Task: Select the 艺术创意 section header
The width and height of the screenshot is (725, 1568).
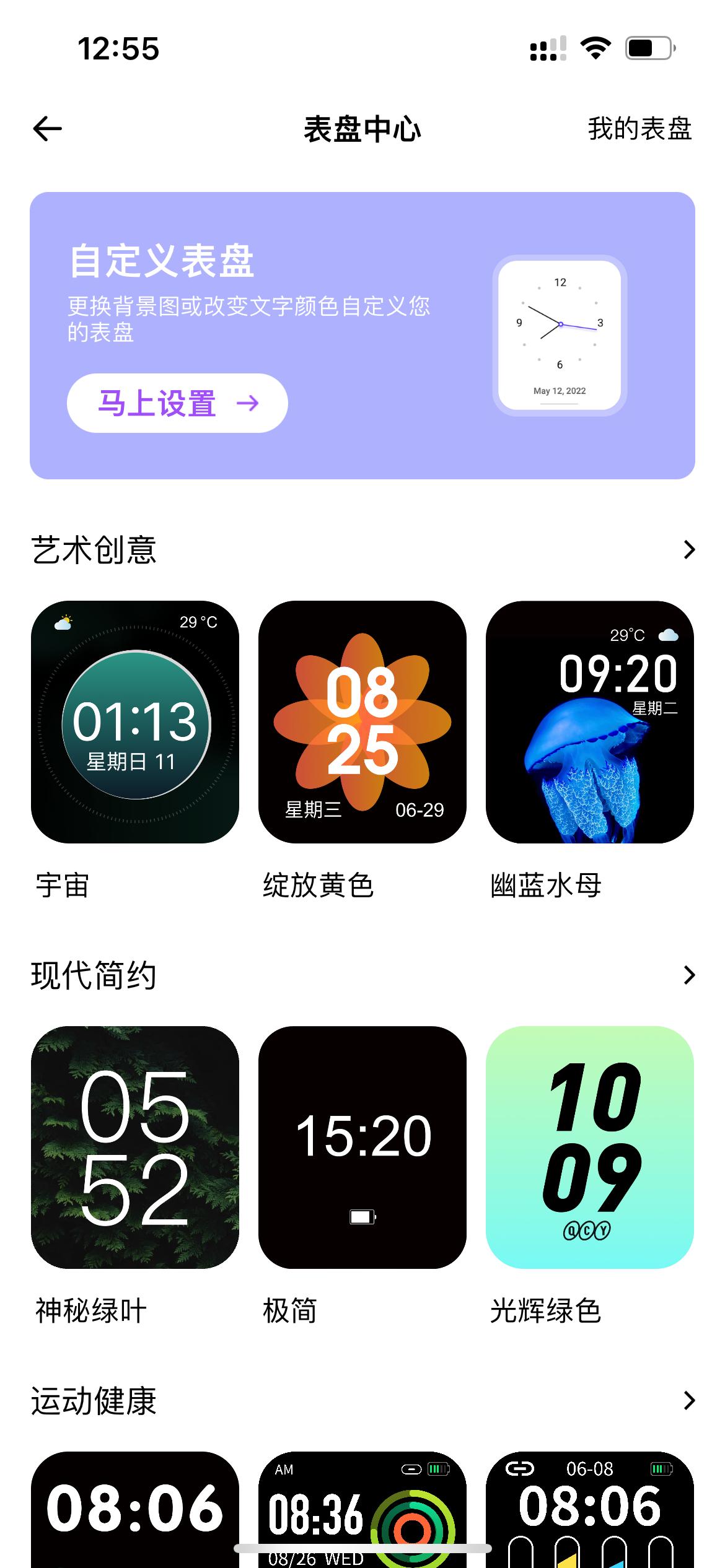Action: (95, 549)
